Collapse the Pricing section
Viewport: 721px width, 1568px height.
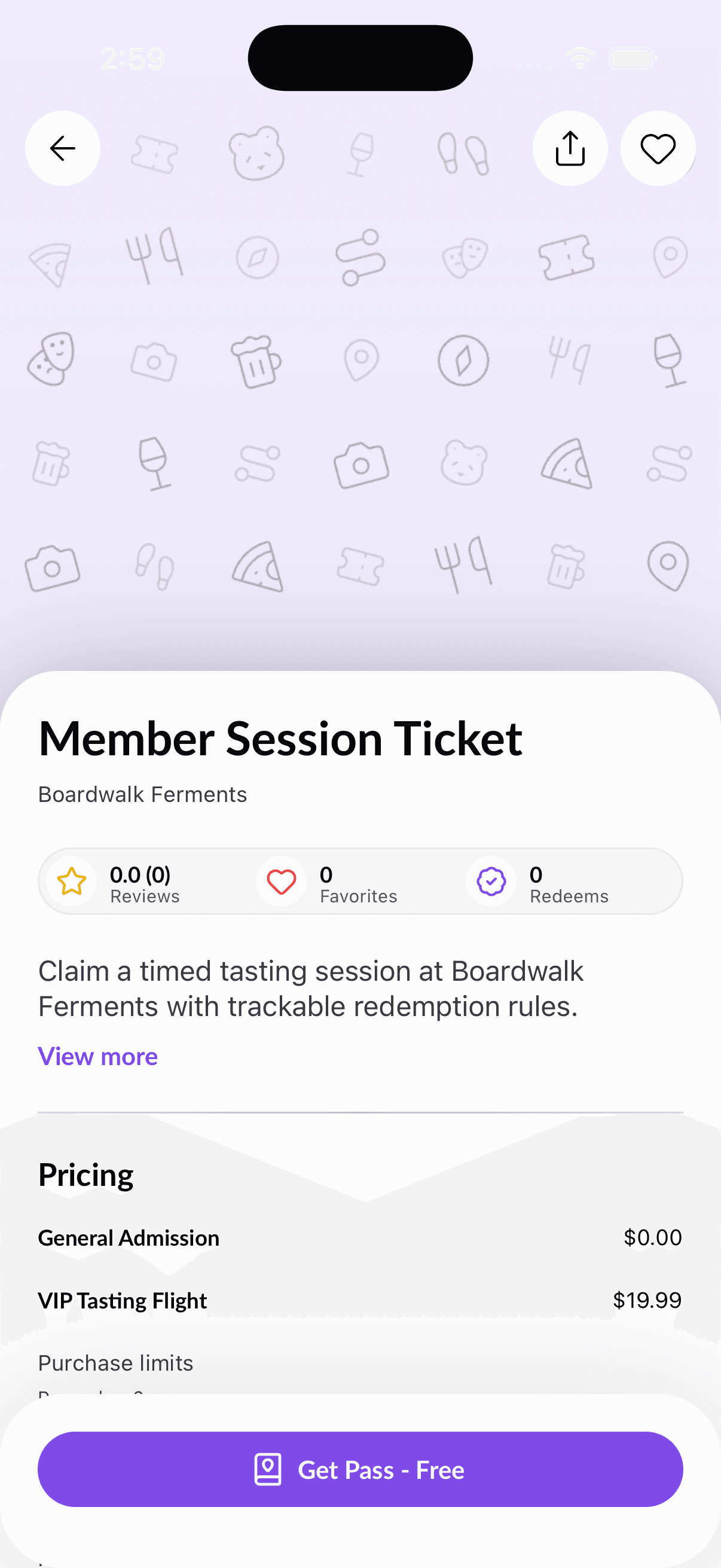tap(85, 1174)
